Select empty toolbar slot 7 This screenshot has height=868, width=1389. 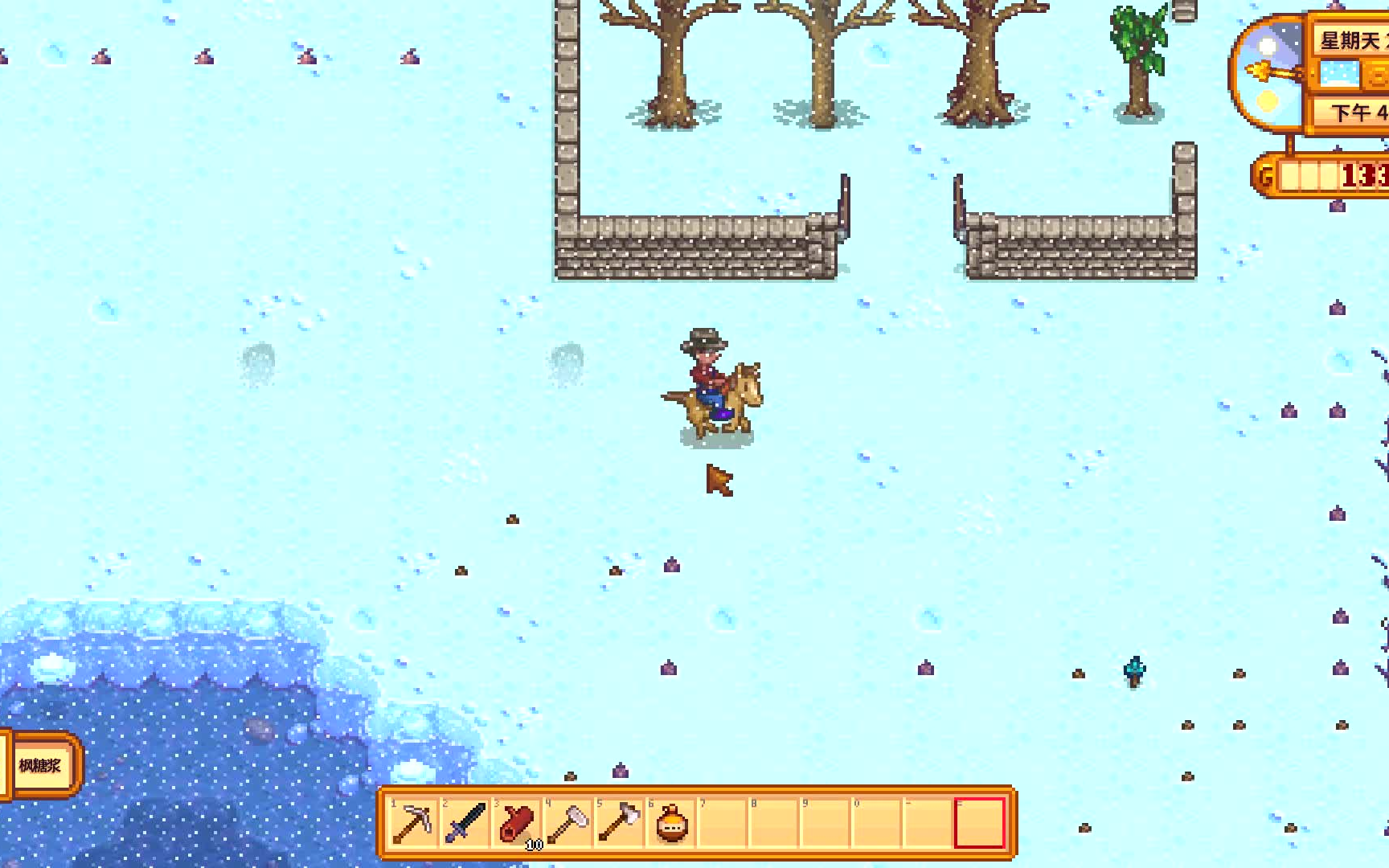723,823
